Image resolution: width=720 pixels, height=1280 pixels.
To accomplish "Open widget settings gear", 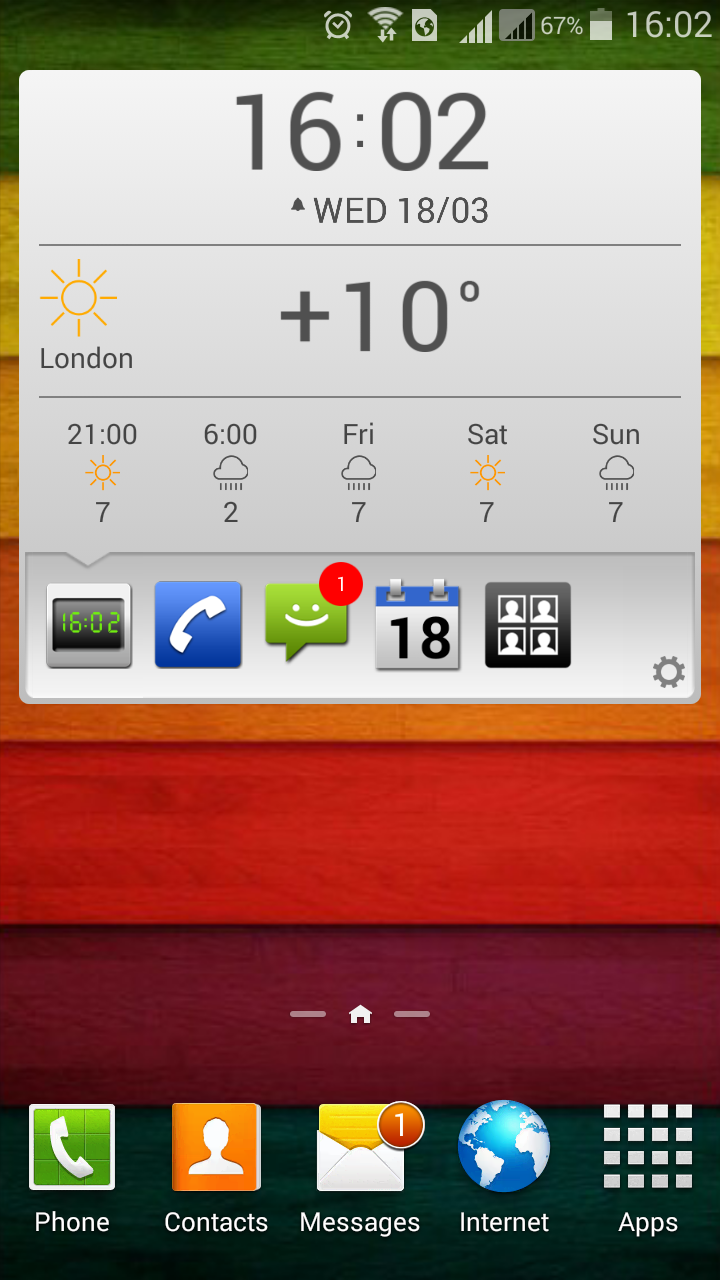I will point(669,672).
